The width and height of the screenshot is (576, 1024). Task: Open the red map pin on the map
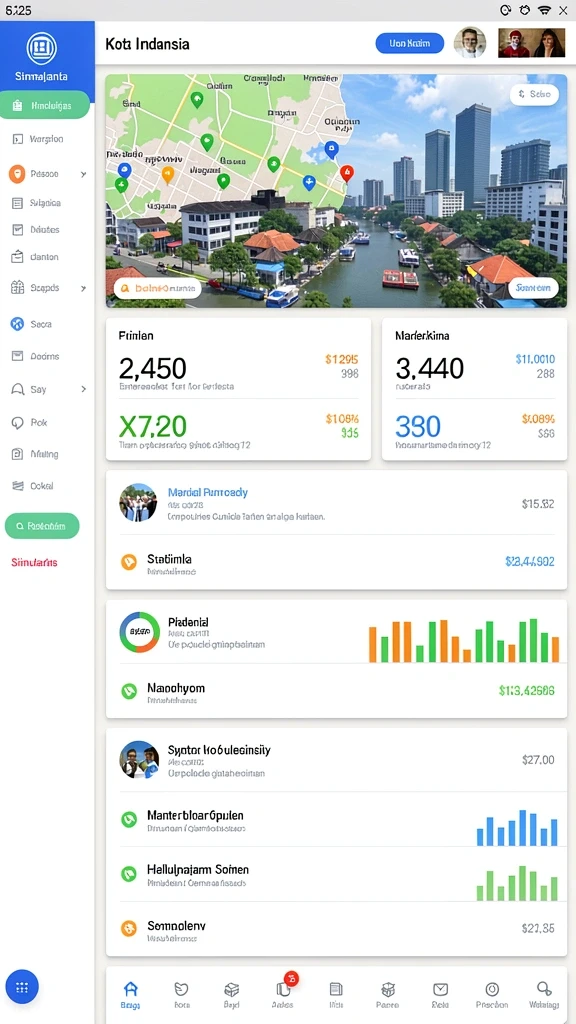(347, 172)
